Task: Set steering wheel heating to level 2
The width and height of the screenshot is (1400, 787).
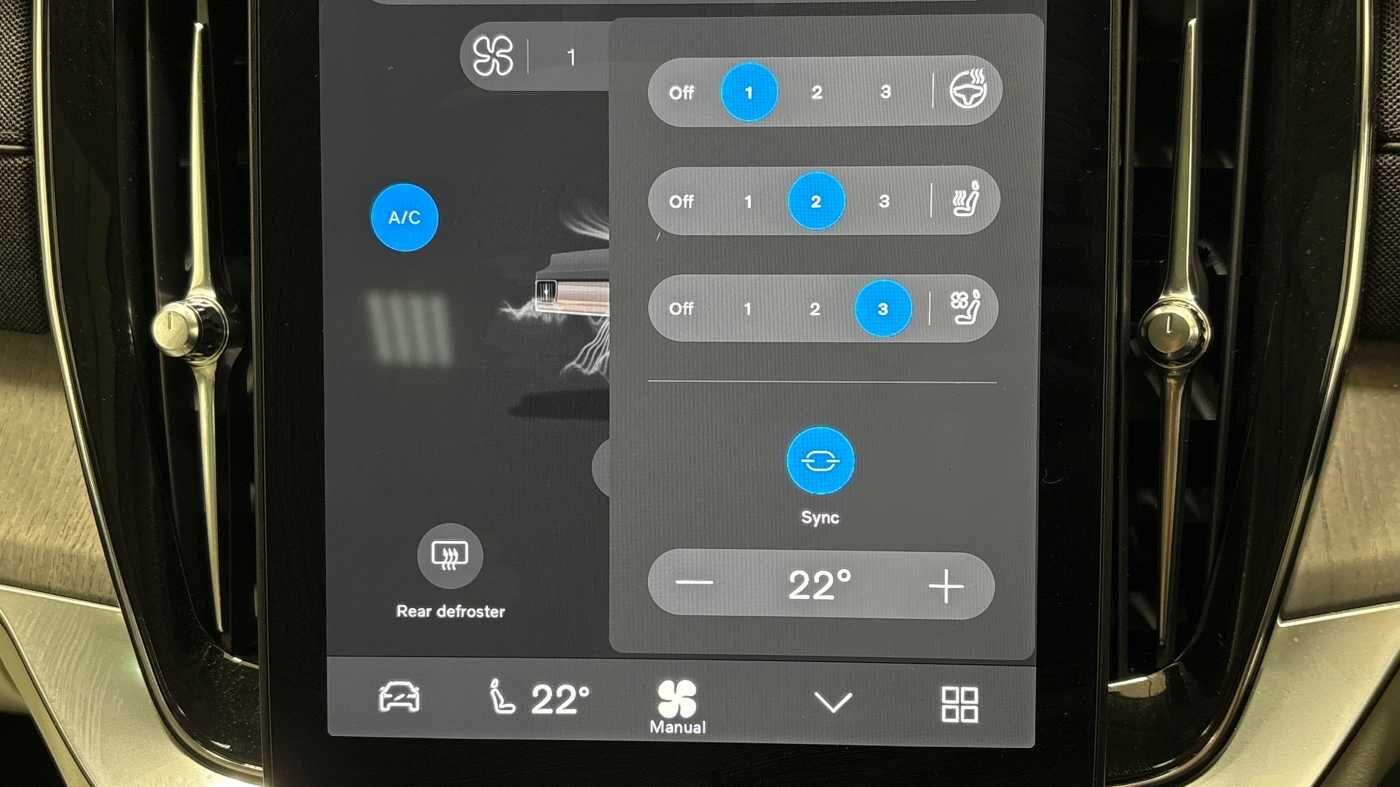Action: [x=817, y=92]
